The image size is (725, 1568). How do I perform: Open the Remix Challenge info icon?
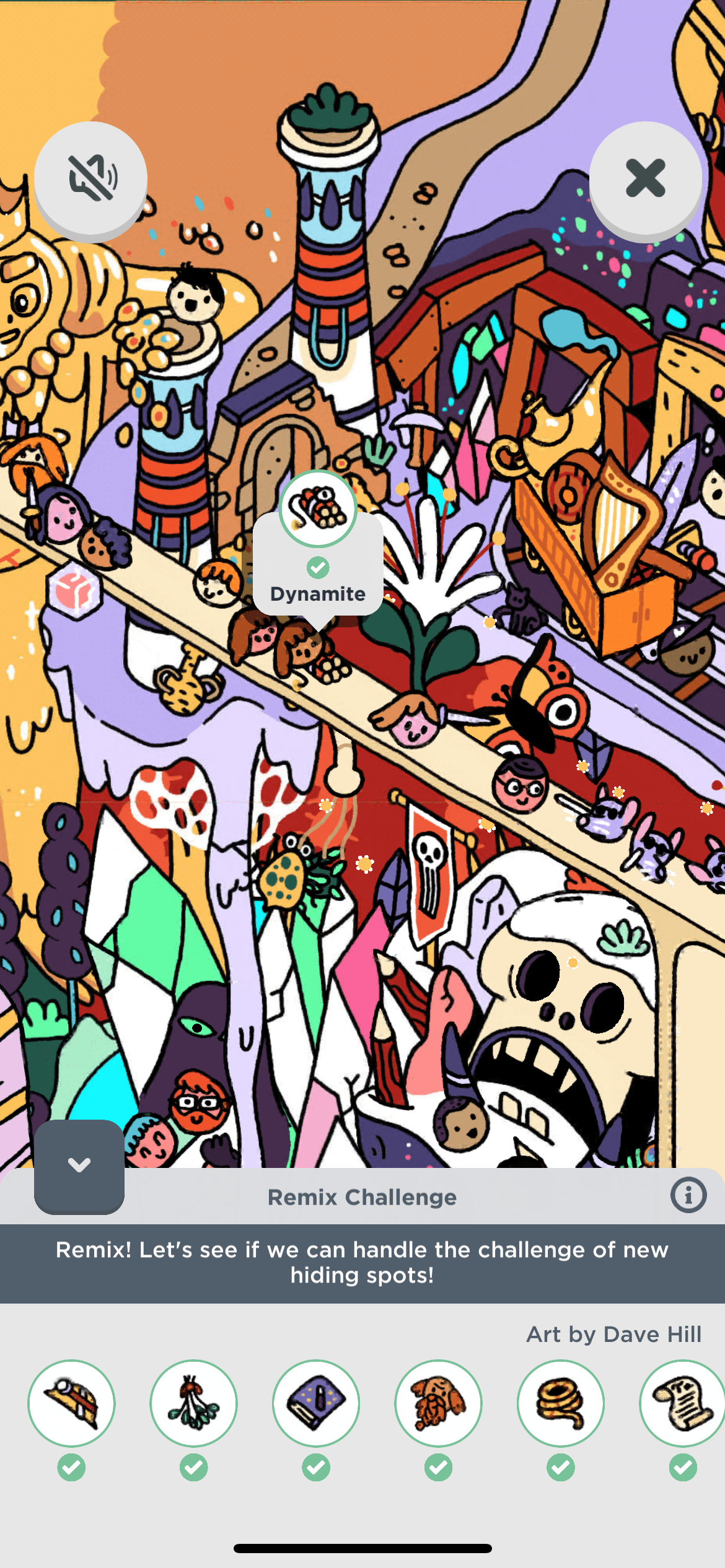(x=688, y=1195)
